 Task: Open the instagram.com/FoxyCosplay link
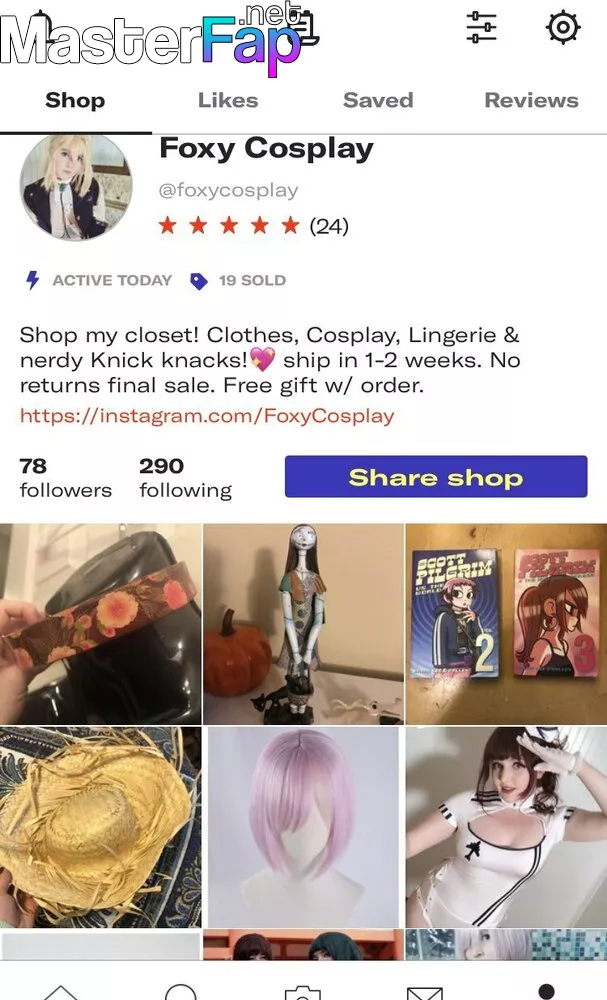tap(207, 416)
